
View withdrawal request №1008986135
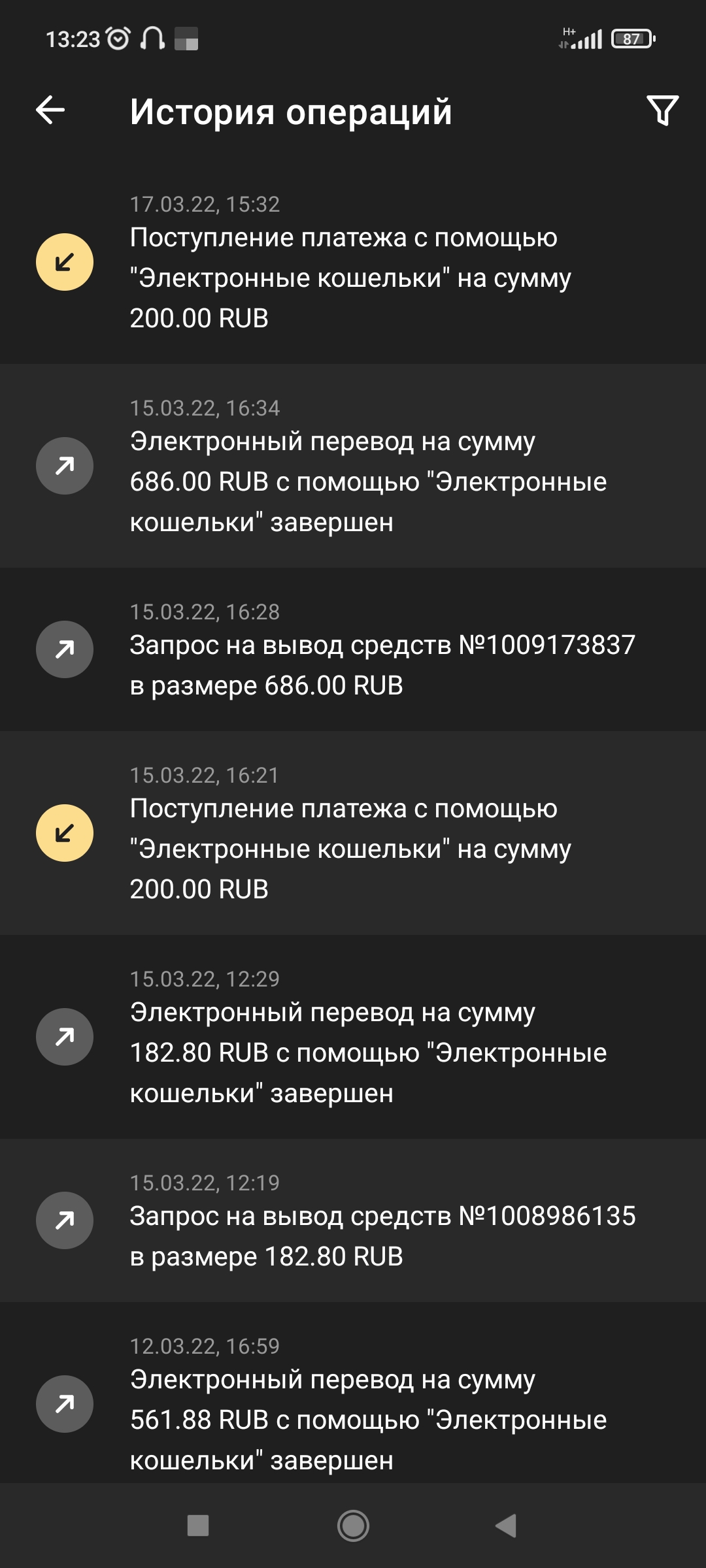pyautogui.click(x=353, y=1221)
